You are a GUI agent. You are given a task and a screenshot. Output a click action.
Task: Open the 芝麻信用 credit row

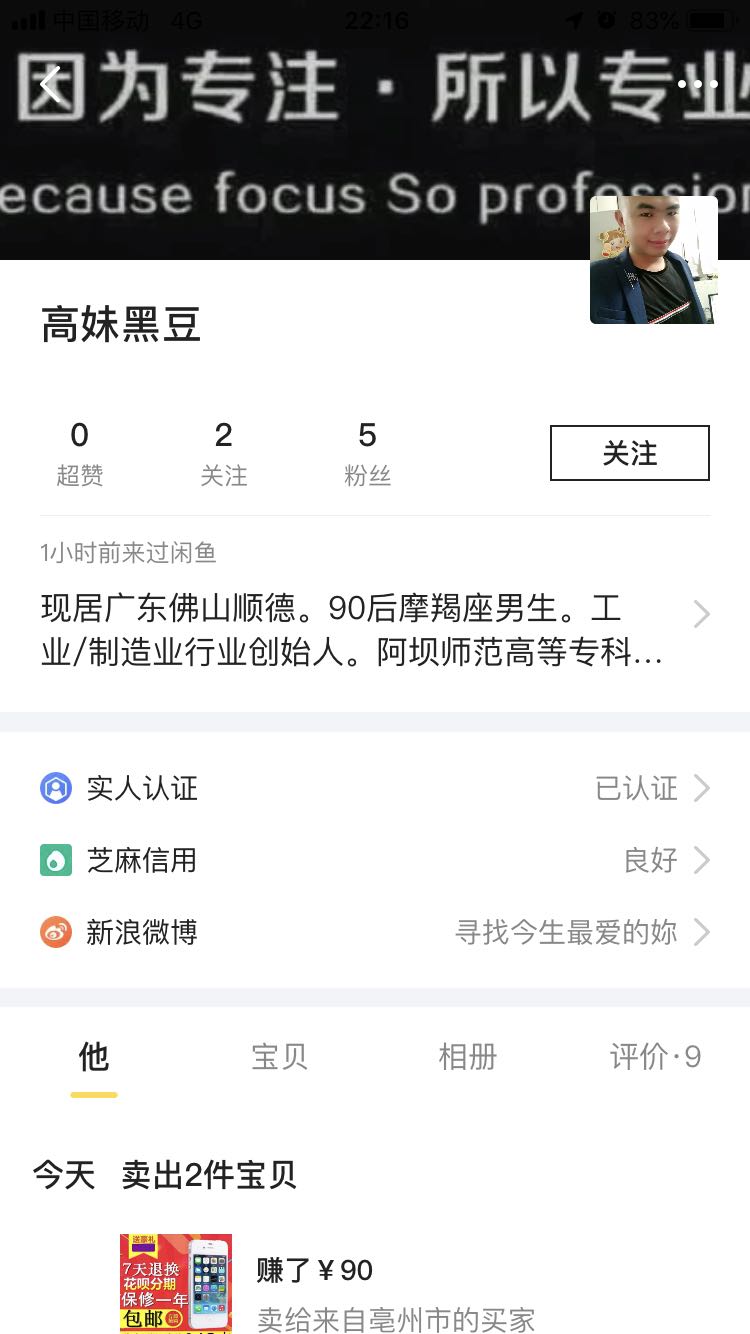coord(375,860)
